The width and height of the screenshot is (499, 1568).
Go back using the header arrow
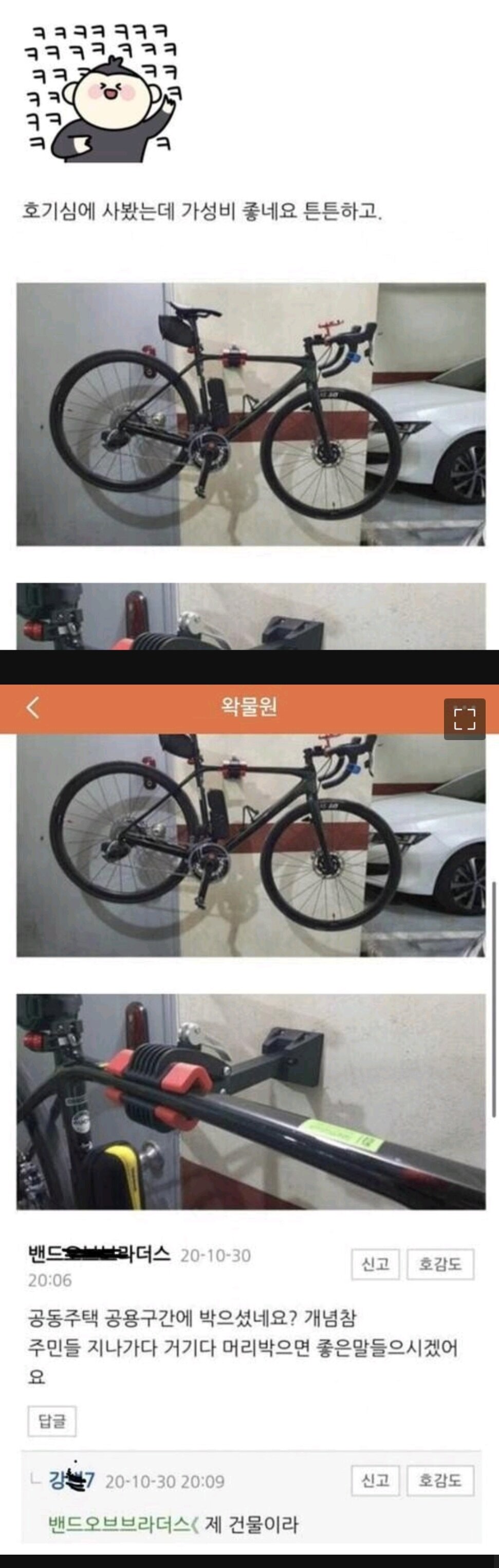click(33, 707)
